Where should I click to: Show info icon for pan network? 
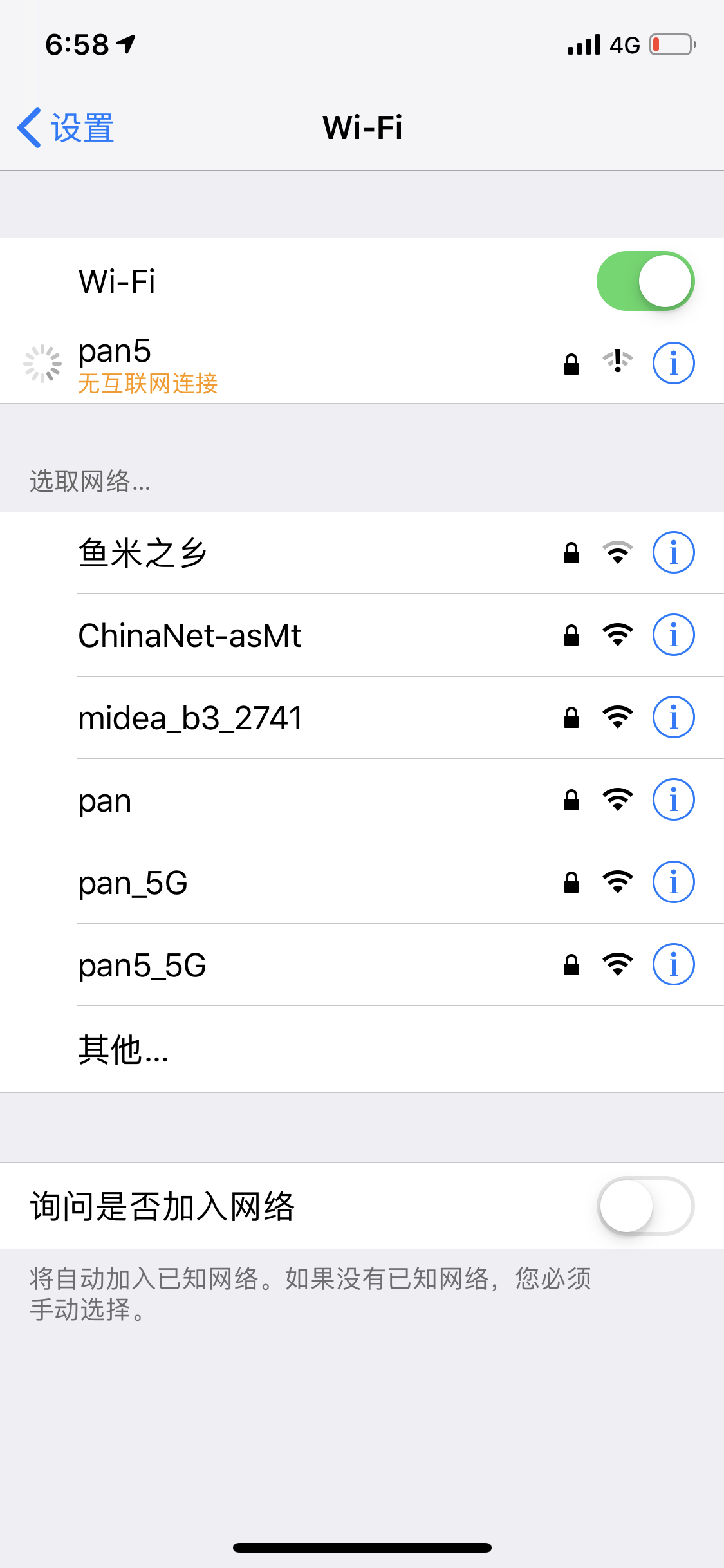673,799
